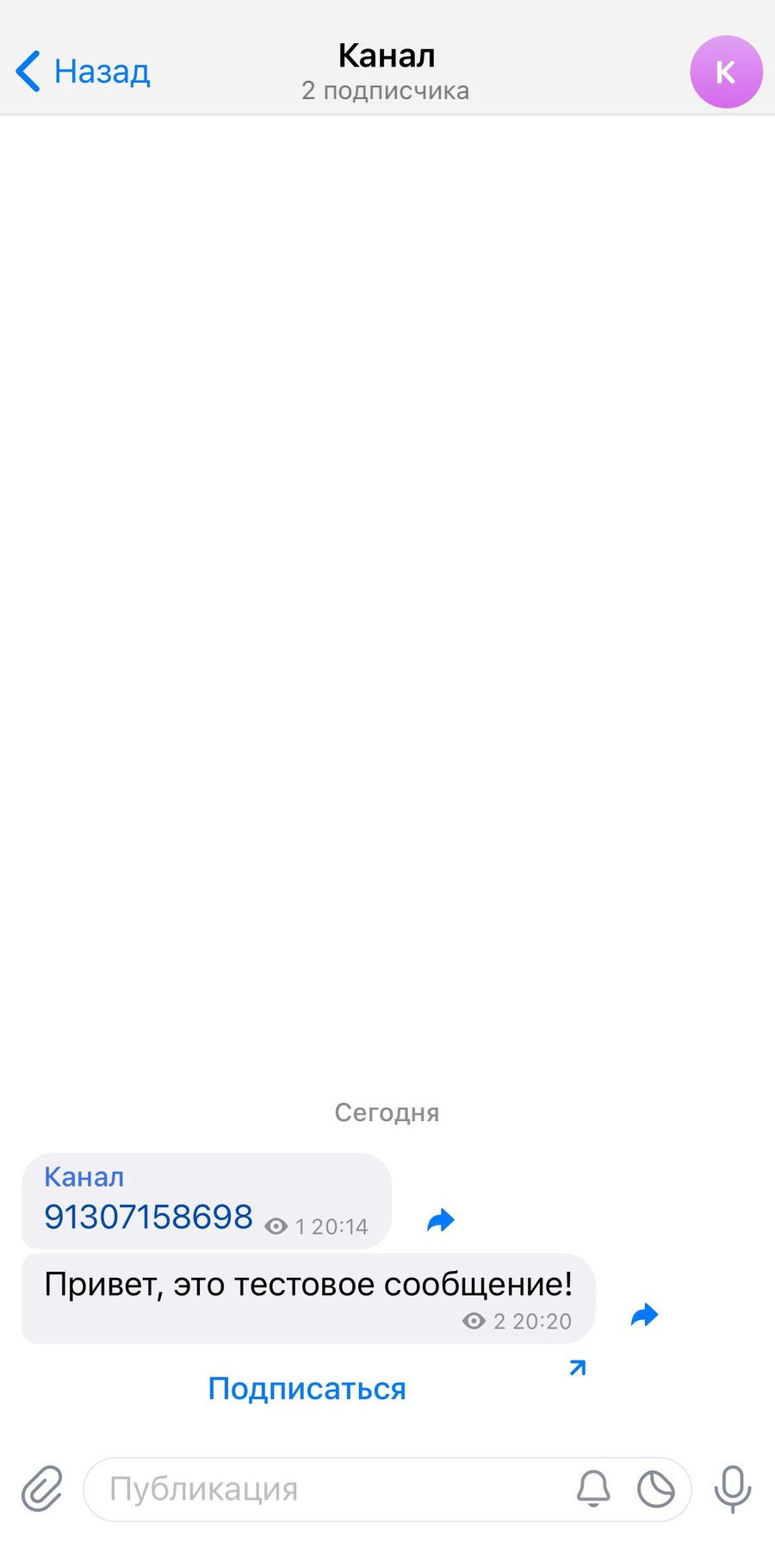Open the channel profile avatar

tap(726, 71)
